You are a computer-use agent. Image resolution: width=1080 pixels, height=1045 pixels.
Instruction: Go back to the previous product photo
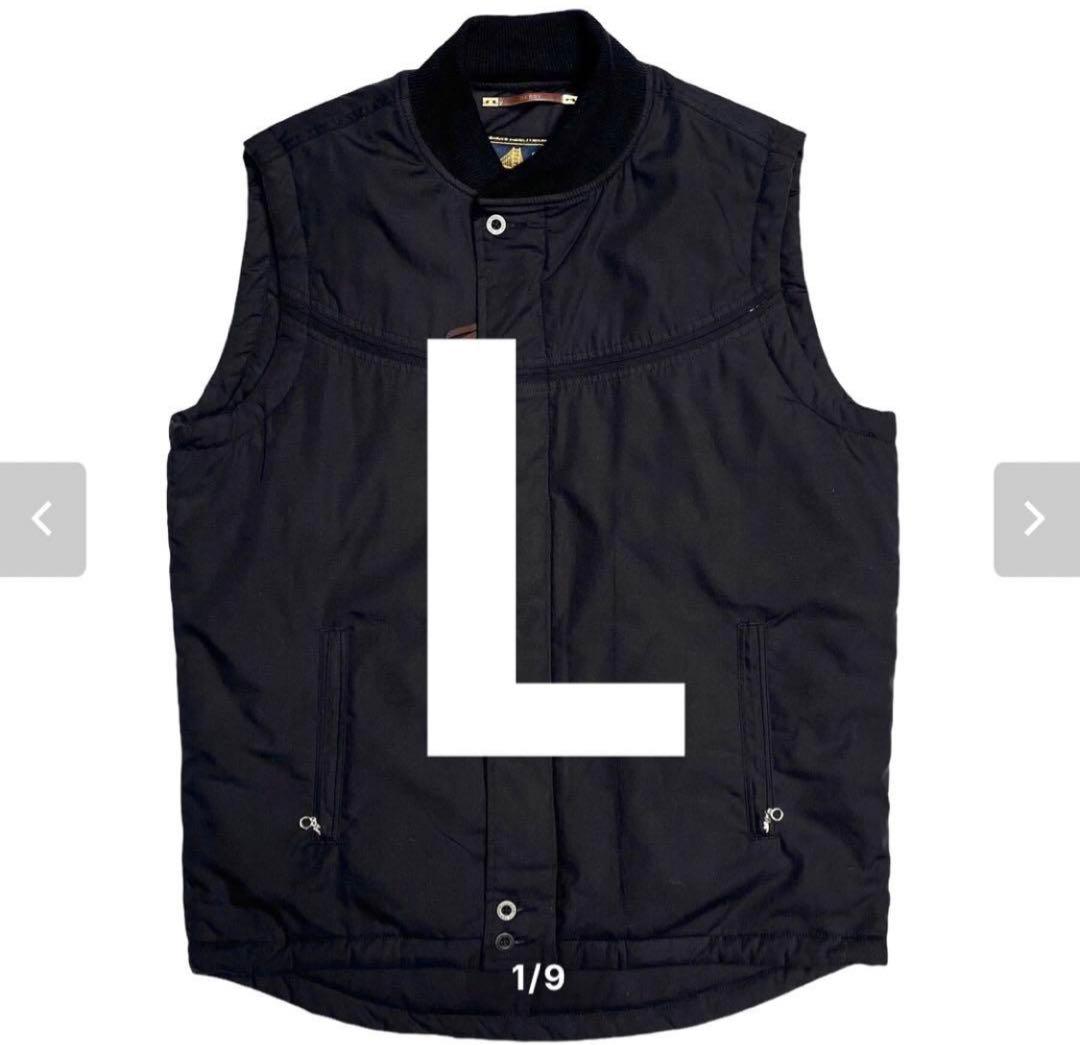43,519
